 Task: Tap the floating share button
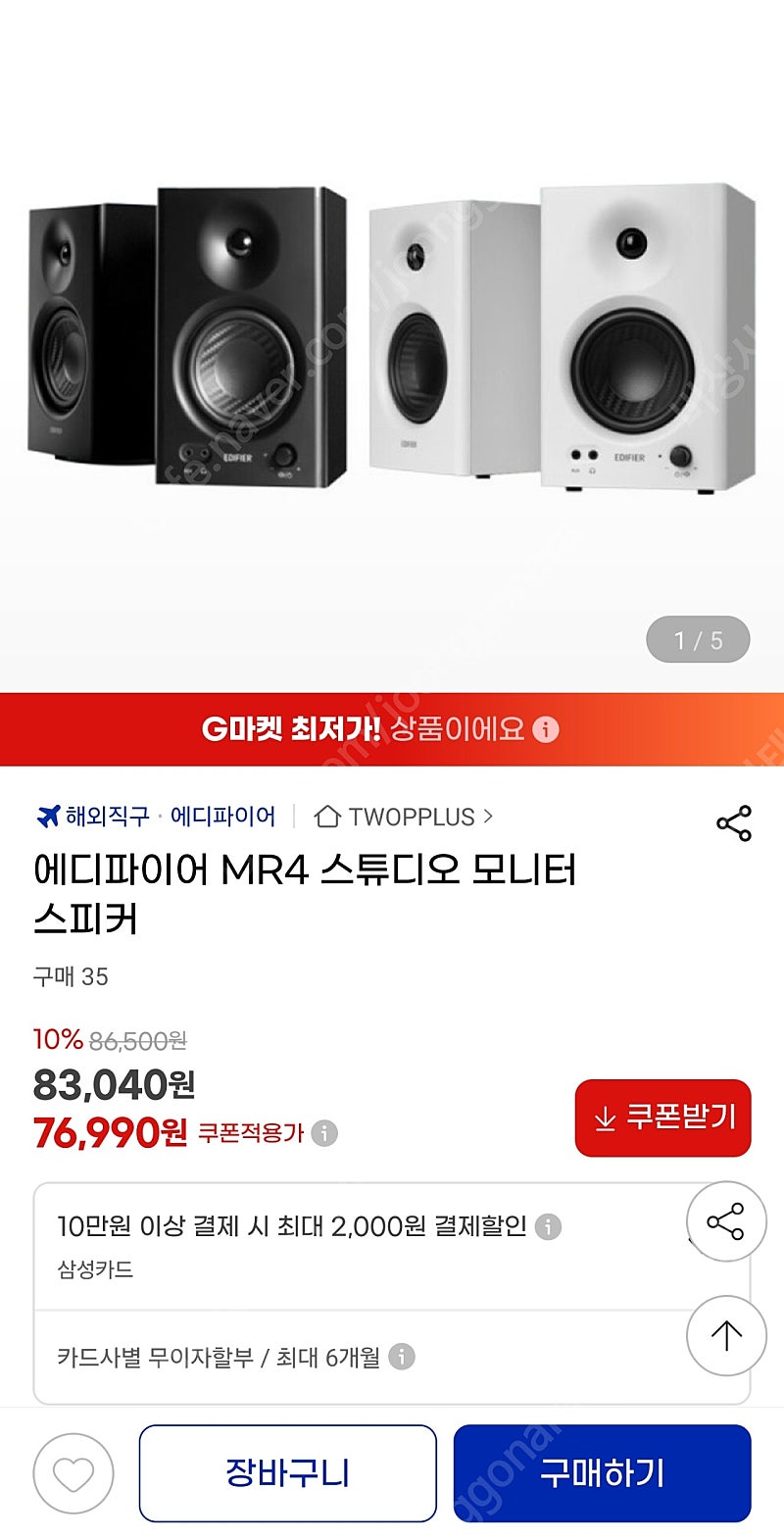(725, 1221)
